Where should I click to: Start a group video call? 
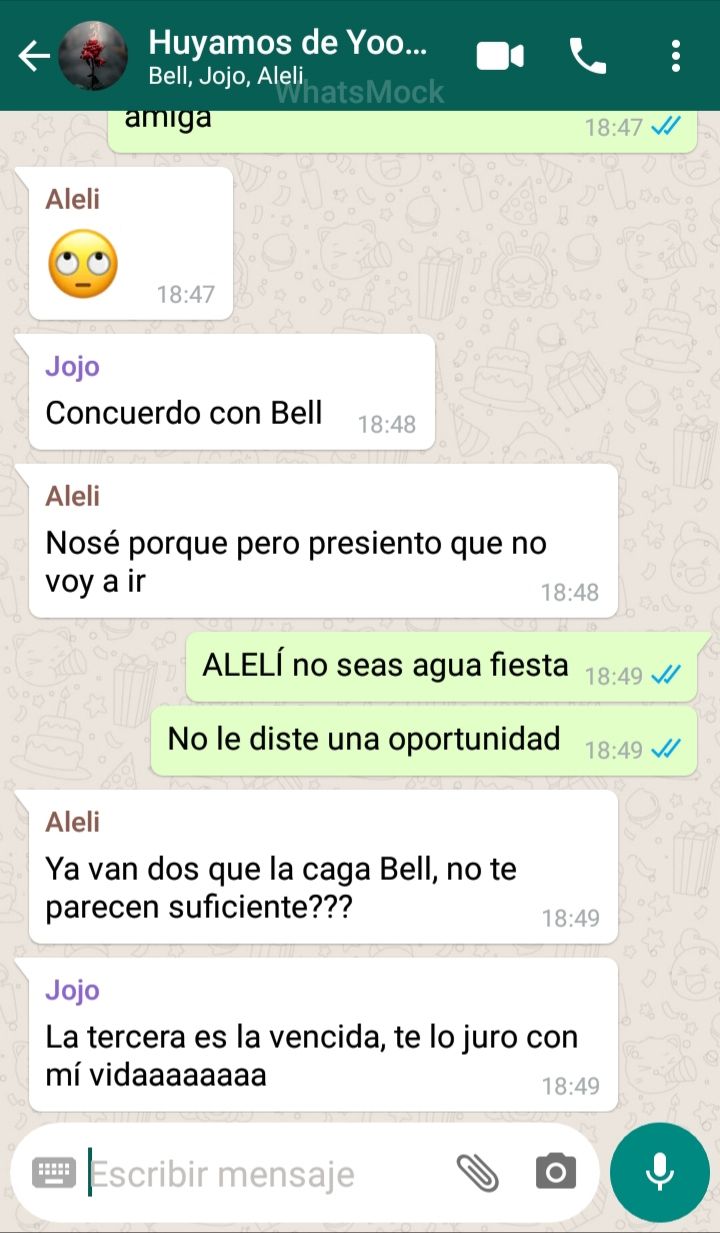(500, 56)
